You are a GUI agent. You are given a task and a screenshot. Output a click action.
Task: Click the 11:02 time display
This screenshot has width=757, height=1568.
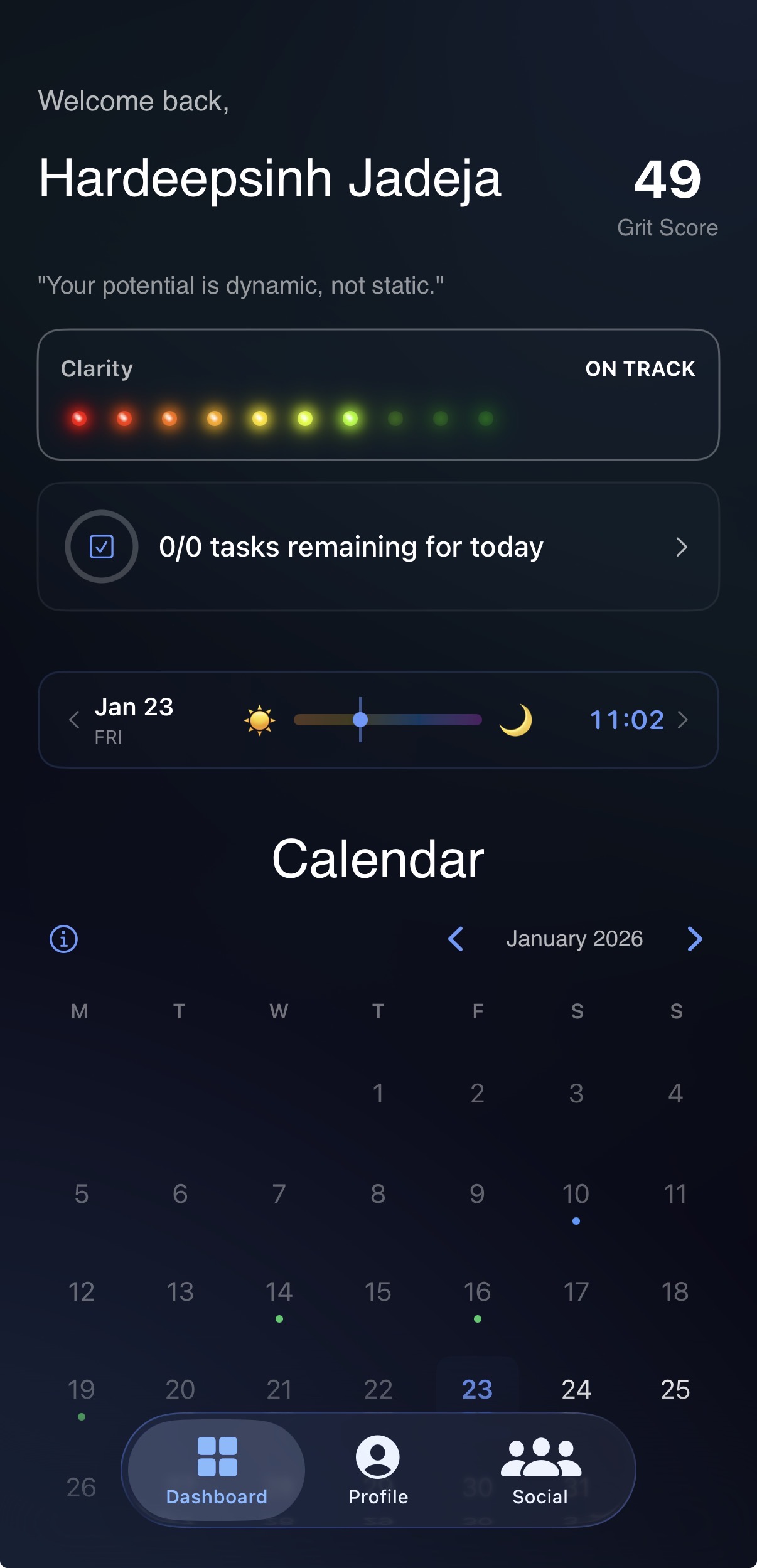pyautogui.click(x=627, y=720)
